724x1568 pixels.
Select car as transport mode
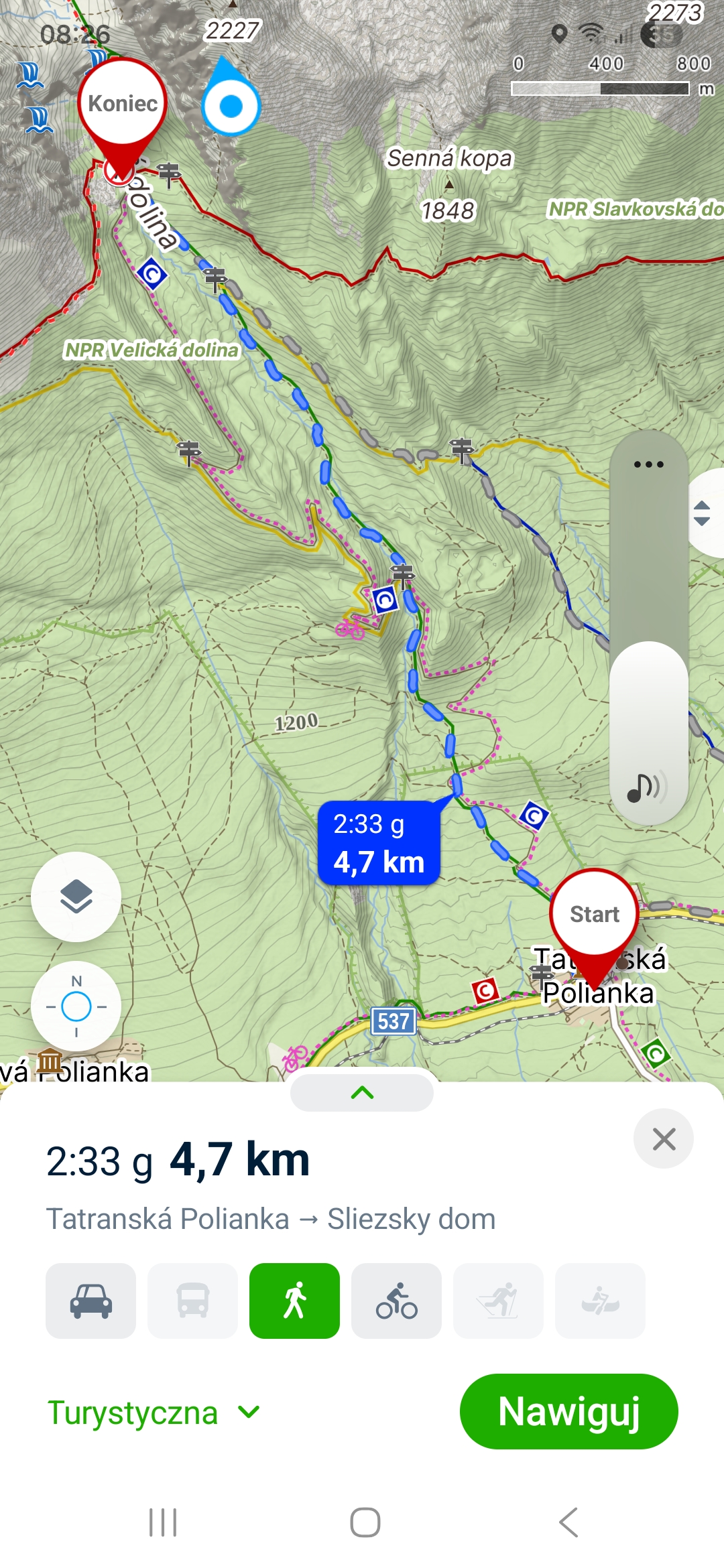coord(91,1301)
